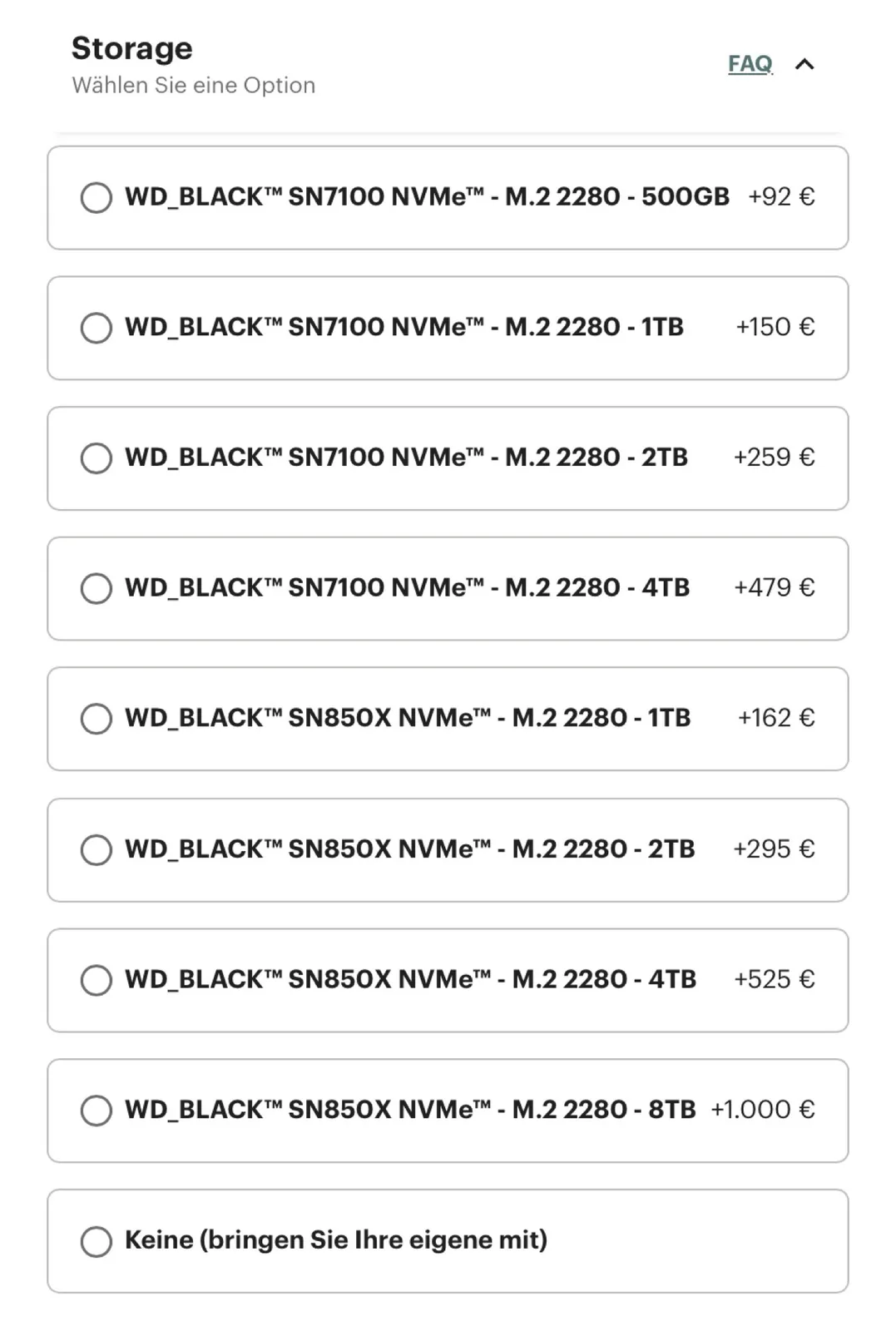Screen dimensions: 896x1331
Task: Choose the SN850X 1TB drive
Action: click(97, 719)
